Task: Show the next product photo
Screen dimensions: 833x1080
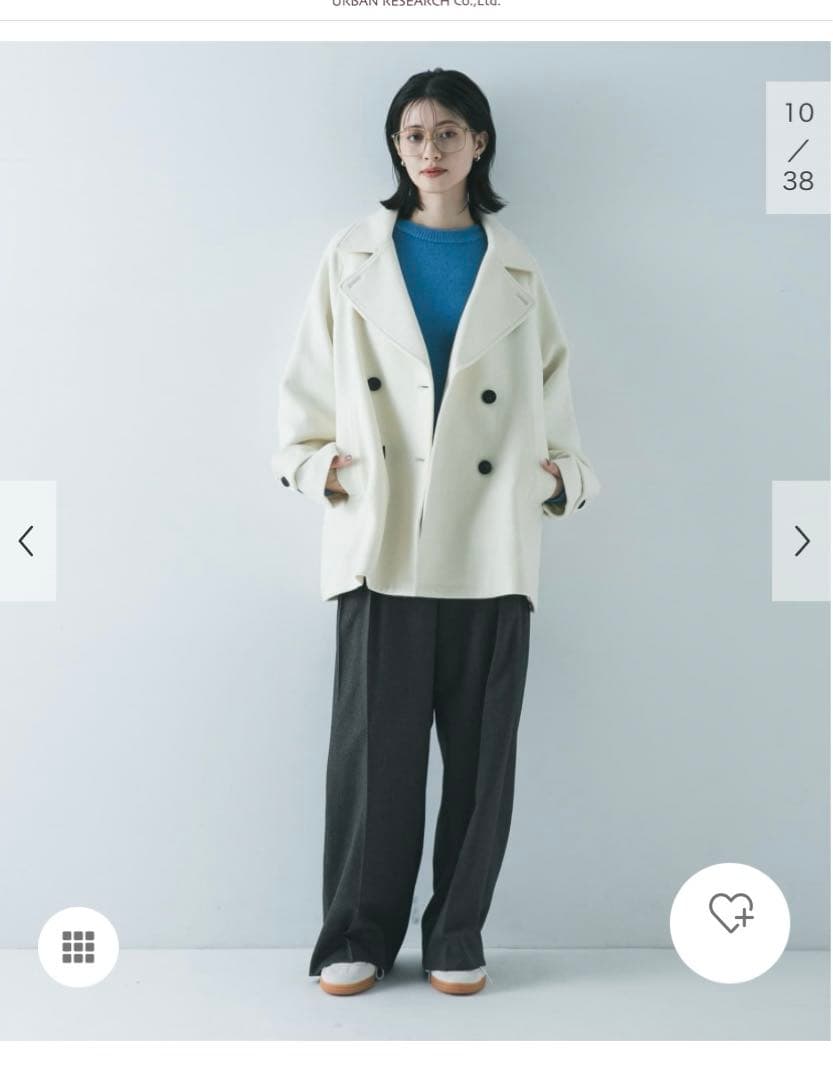Action: coord(801,541)
